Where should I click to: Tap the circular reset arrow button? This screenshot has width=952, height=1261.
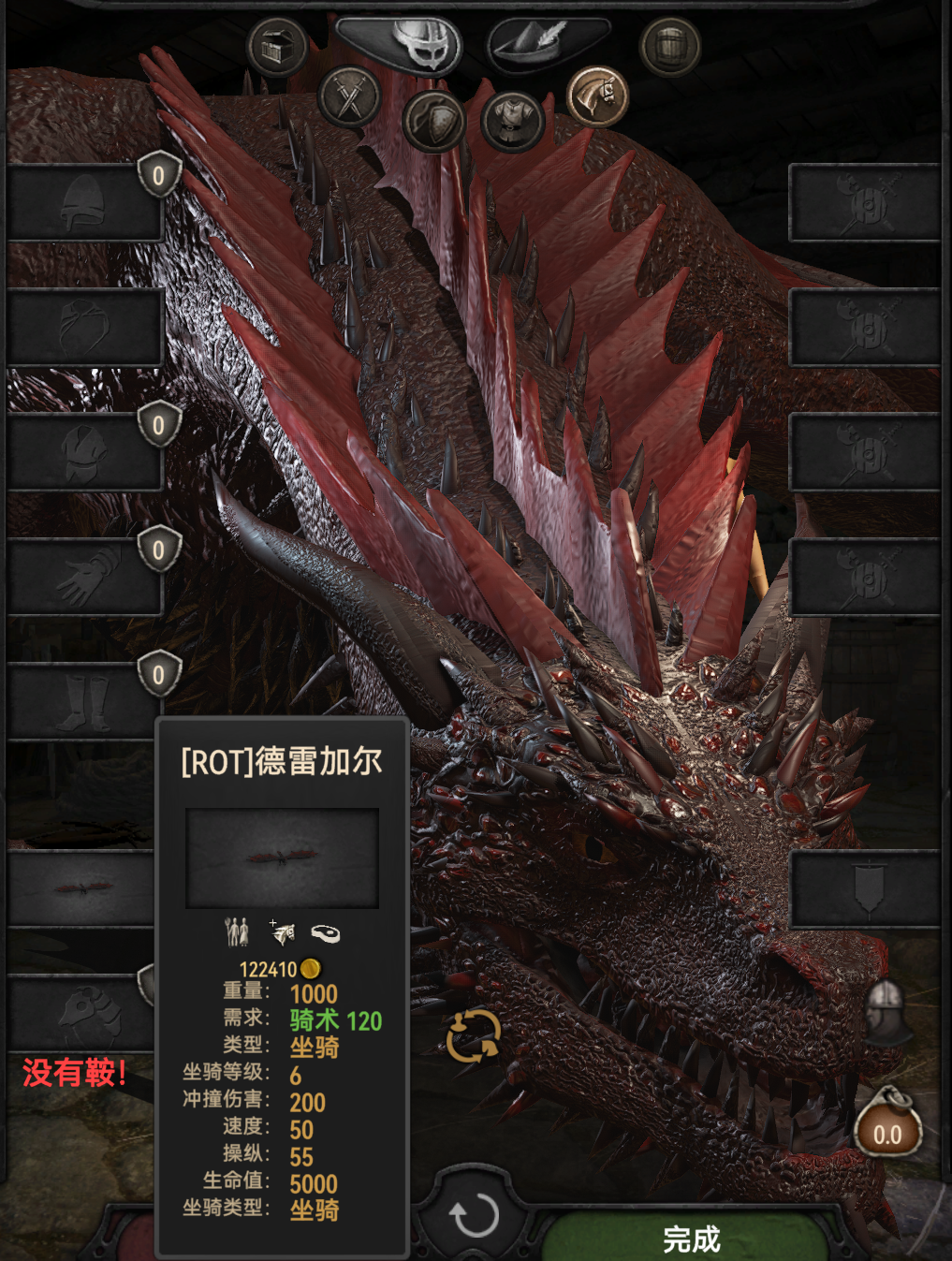pyautogui.click(x=474, y=1215)
